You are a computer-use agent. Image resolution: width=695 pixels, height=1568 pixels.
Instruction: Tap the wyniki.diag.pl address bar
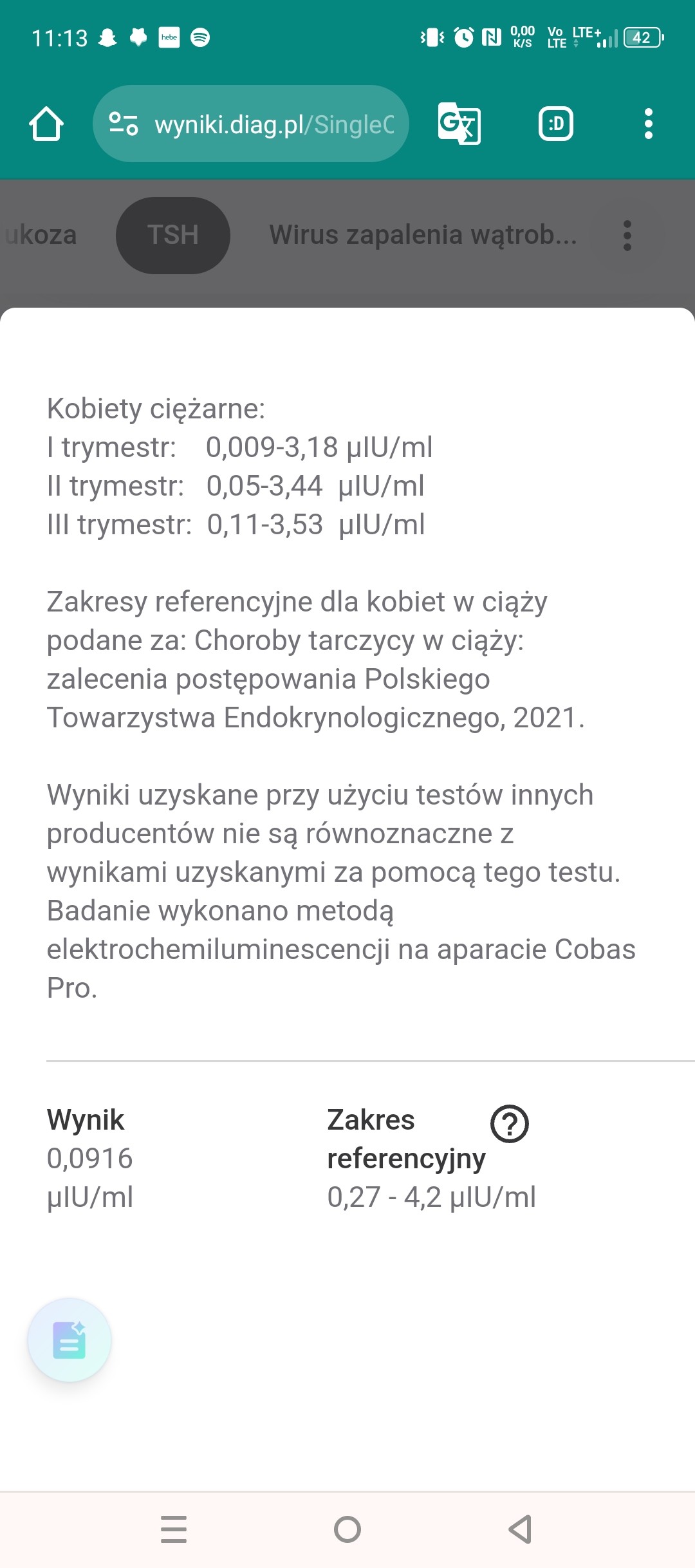click(251, 124)
